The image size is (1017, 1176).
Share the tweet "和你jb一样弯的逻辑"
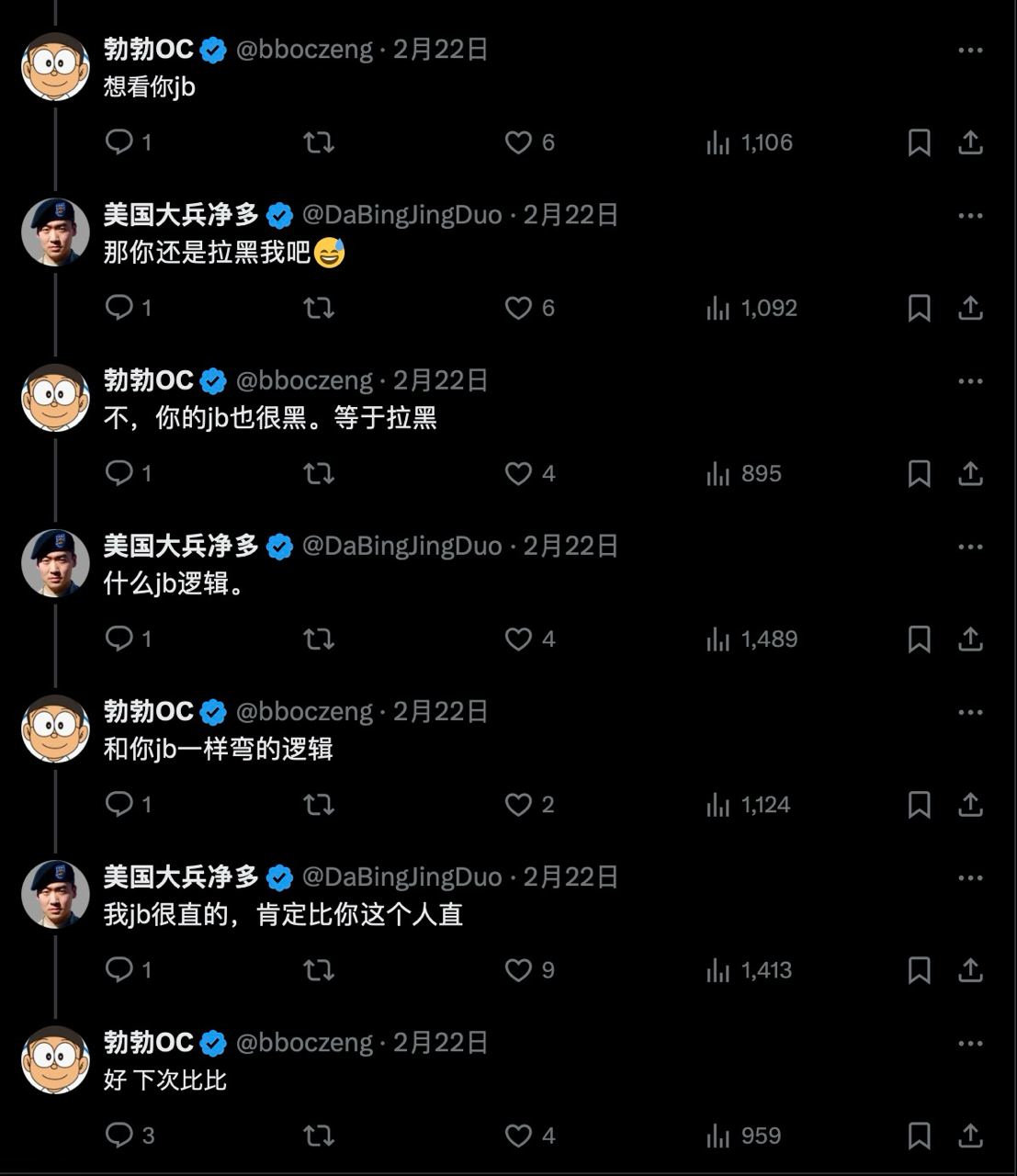[970, 804]
